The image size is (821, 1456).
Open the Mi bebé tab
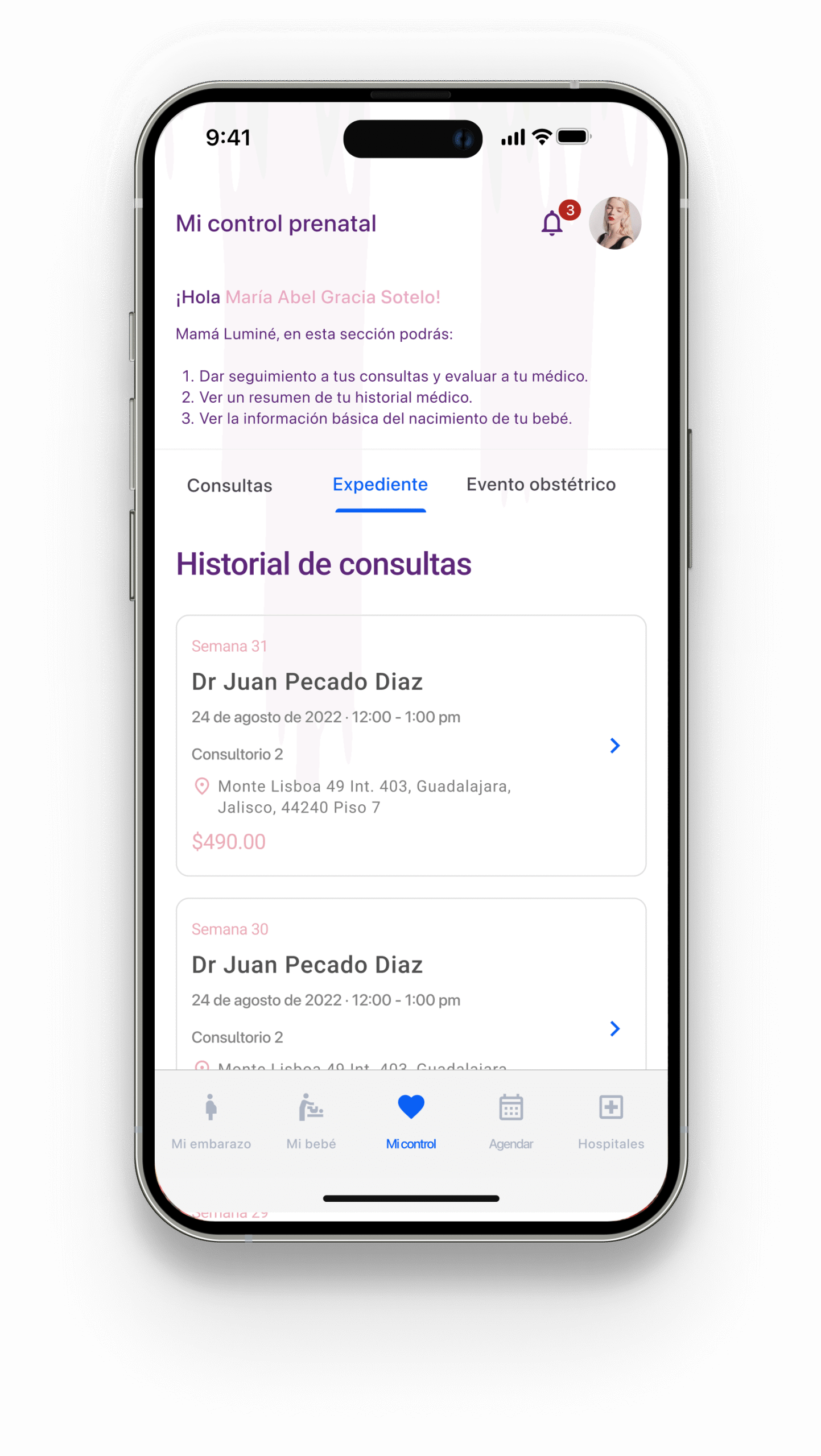tap(311, 1120)
